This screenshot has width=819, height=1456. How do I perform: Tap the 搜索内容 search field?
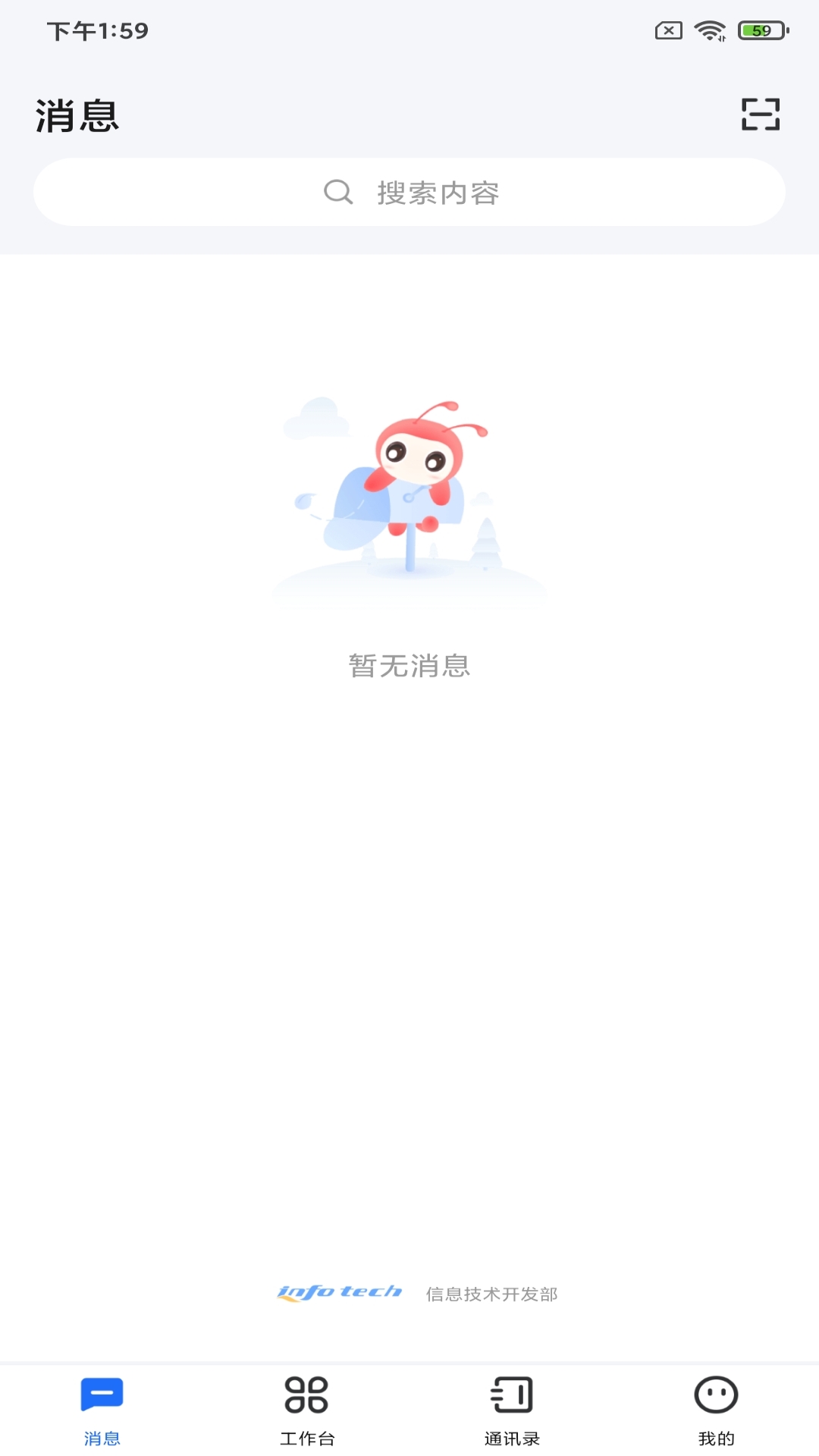(x=409, y=192)
